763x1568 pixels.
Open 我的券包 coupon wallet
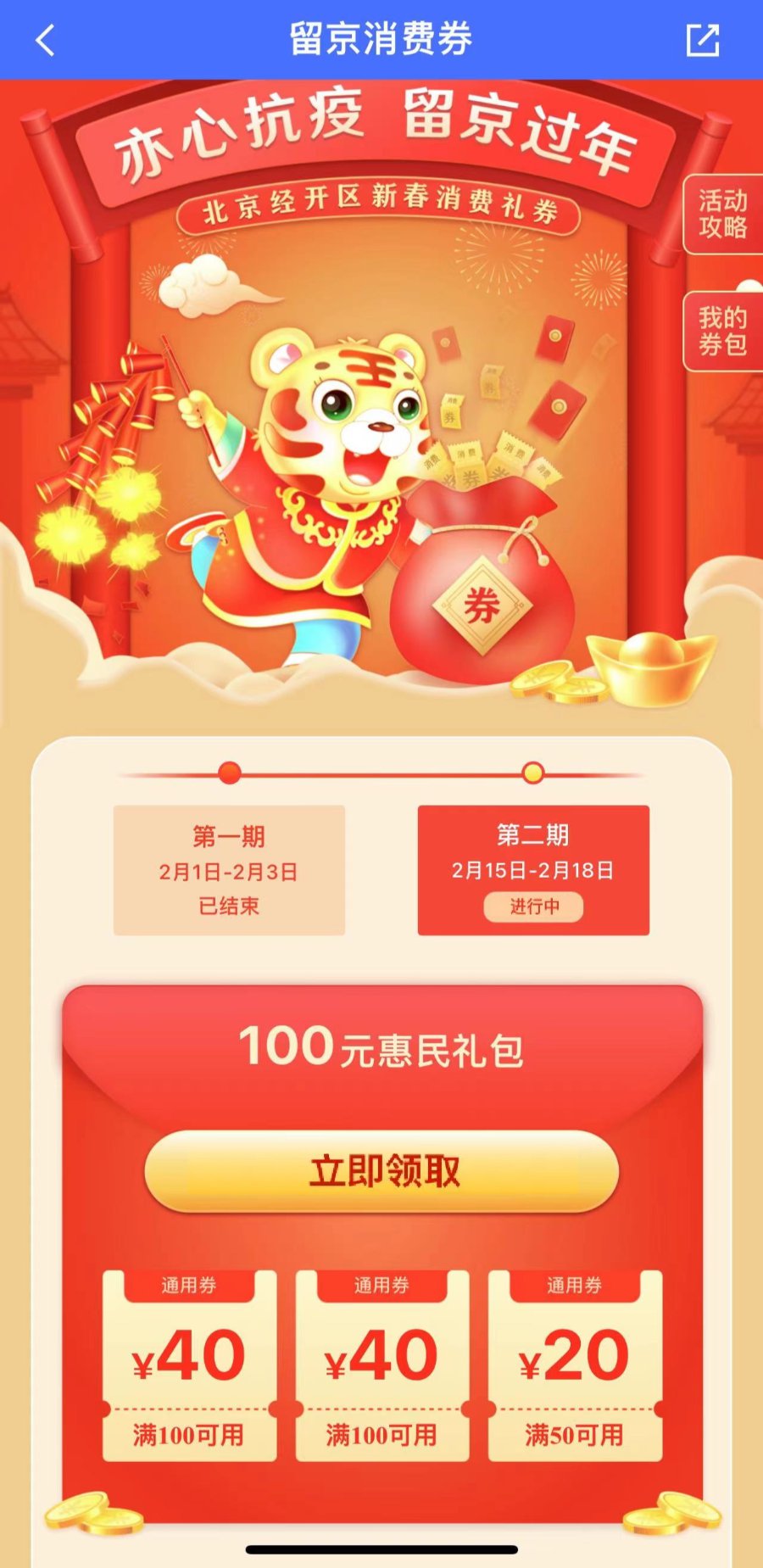click(x=722, y=331)
